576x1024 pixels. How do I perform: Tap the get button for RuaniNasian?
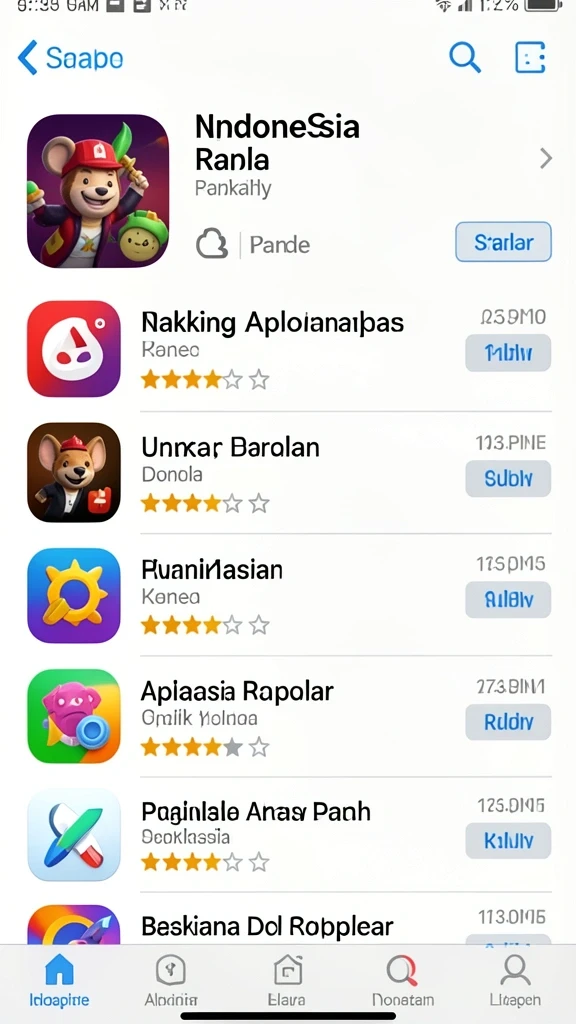point(508,600)
